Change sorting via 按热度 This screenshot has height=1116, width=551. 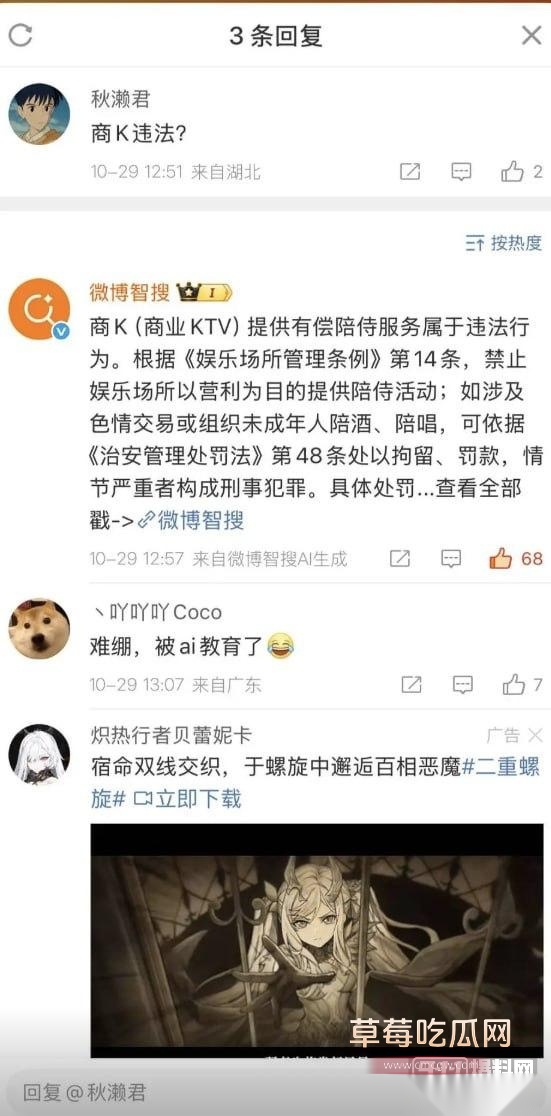pyautogui.click(x=503, y=243)
